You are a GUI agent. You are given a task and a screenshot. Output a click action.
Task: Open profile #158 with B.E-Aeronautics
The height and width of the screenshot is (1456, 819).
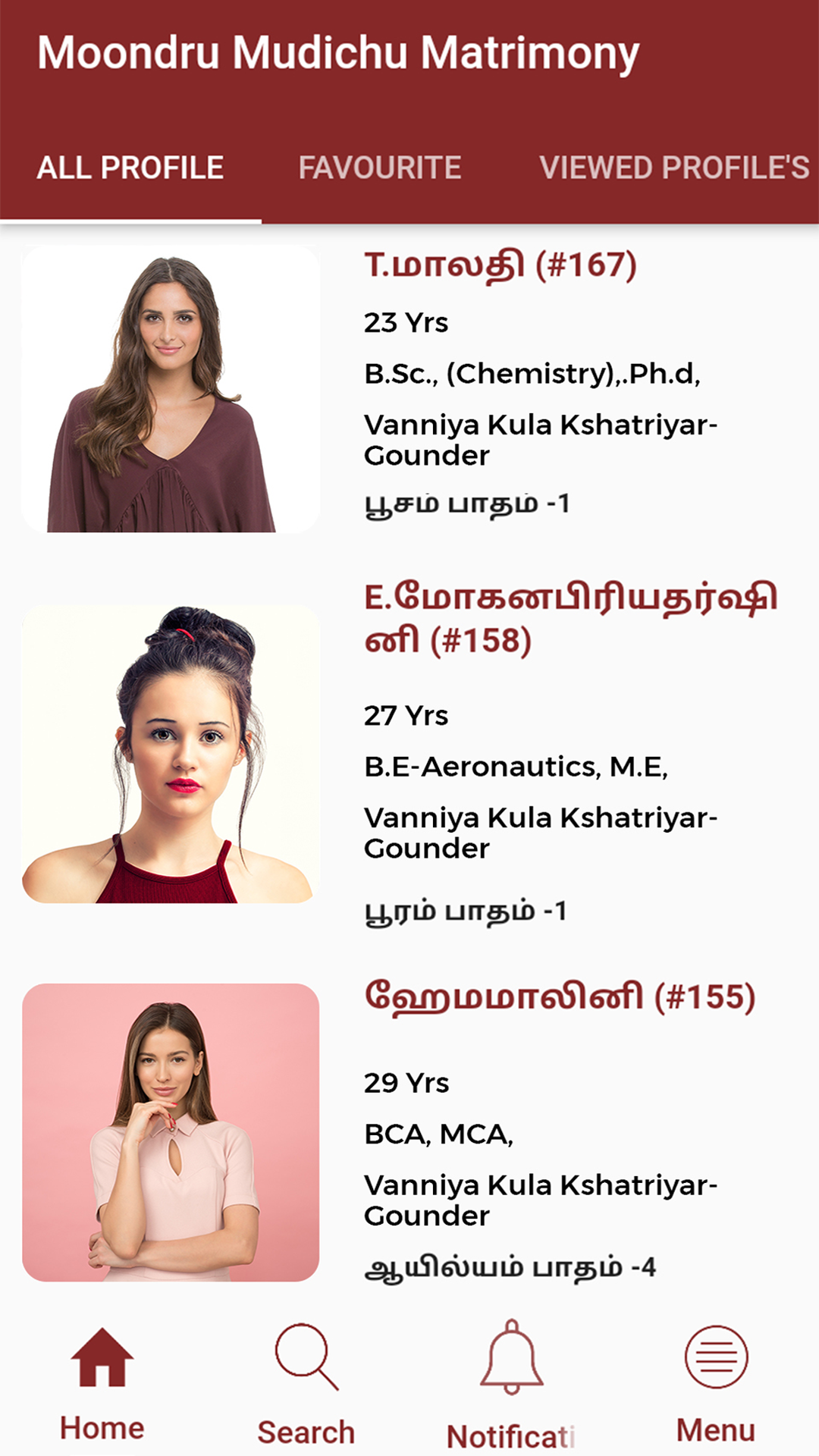pos(409,754)
